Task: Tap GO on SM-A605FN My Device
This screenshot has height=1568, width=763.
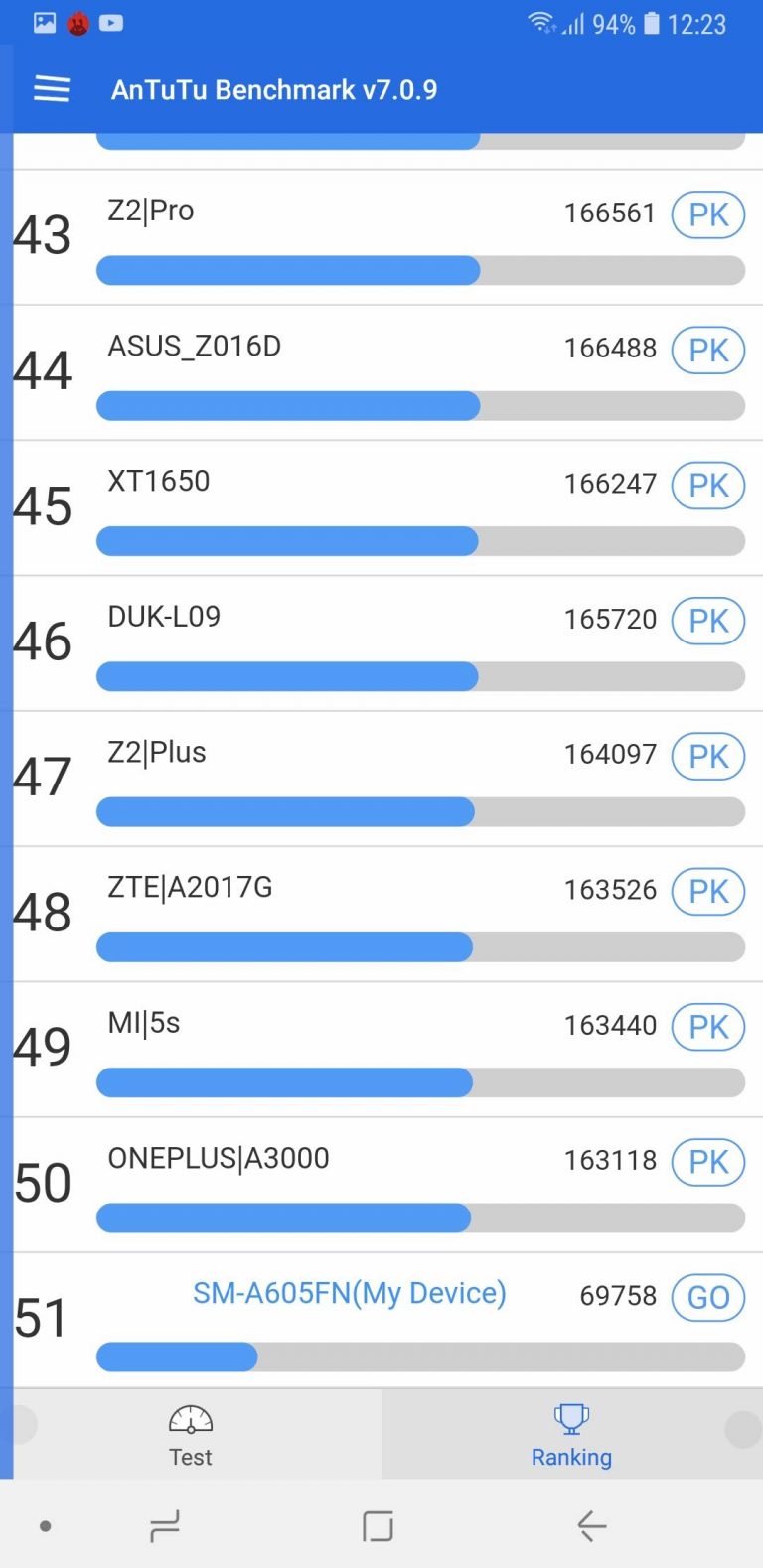Action: tap(708, 1297)
